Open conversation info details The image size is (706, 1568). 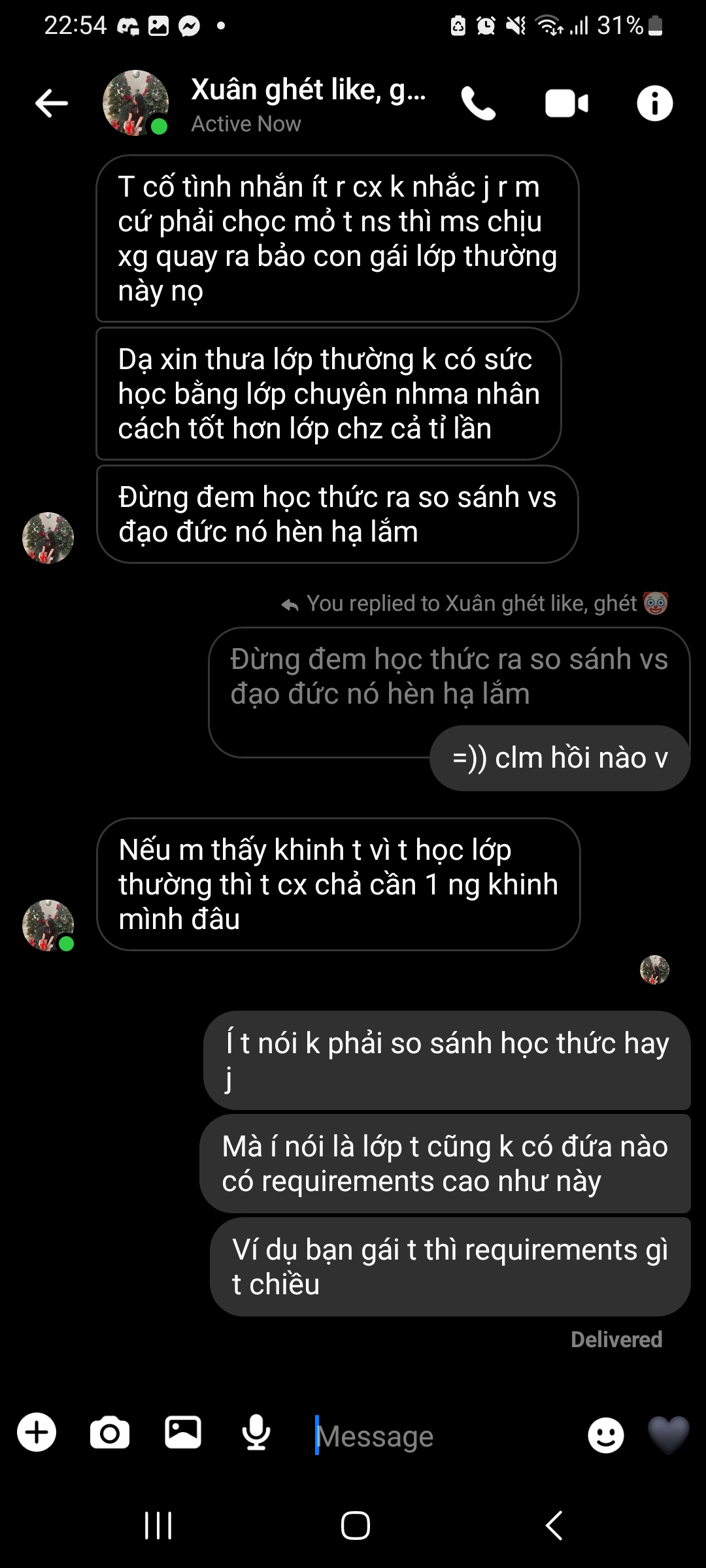[x=654, y=104]
